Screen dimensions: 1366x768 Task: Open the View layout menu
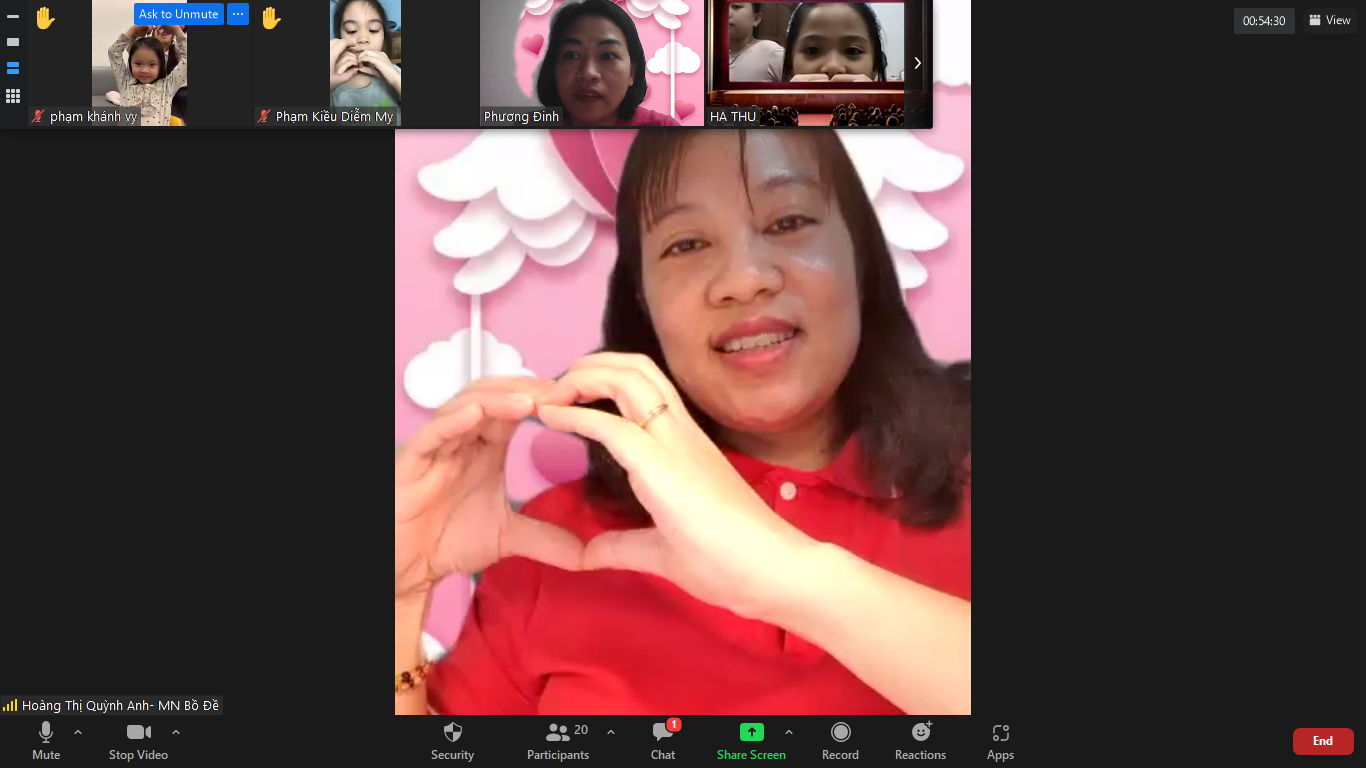point(1329,20)
